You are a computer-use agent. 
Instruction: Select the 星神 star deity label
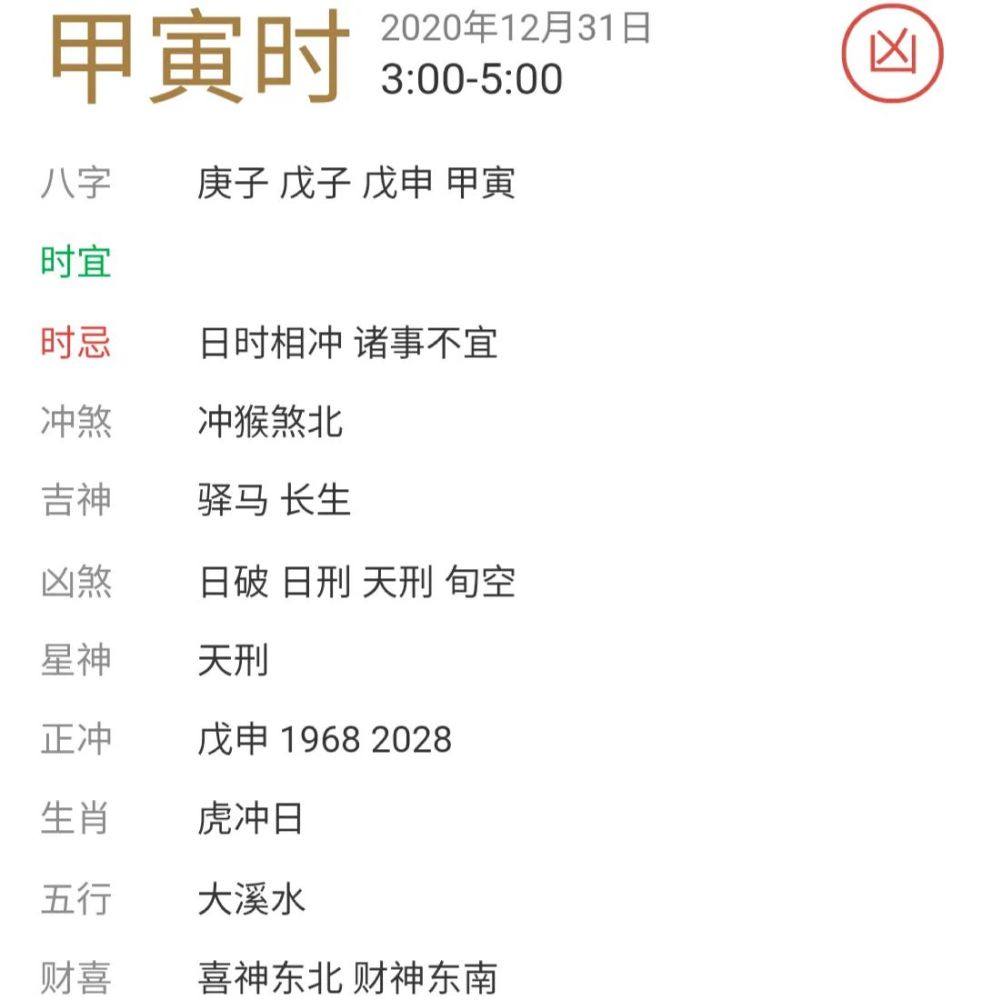click(77, 661)
